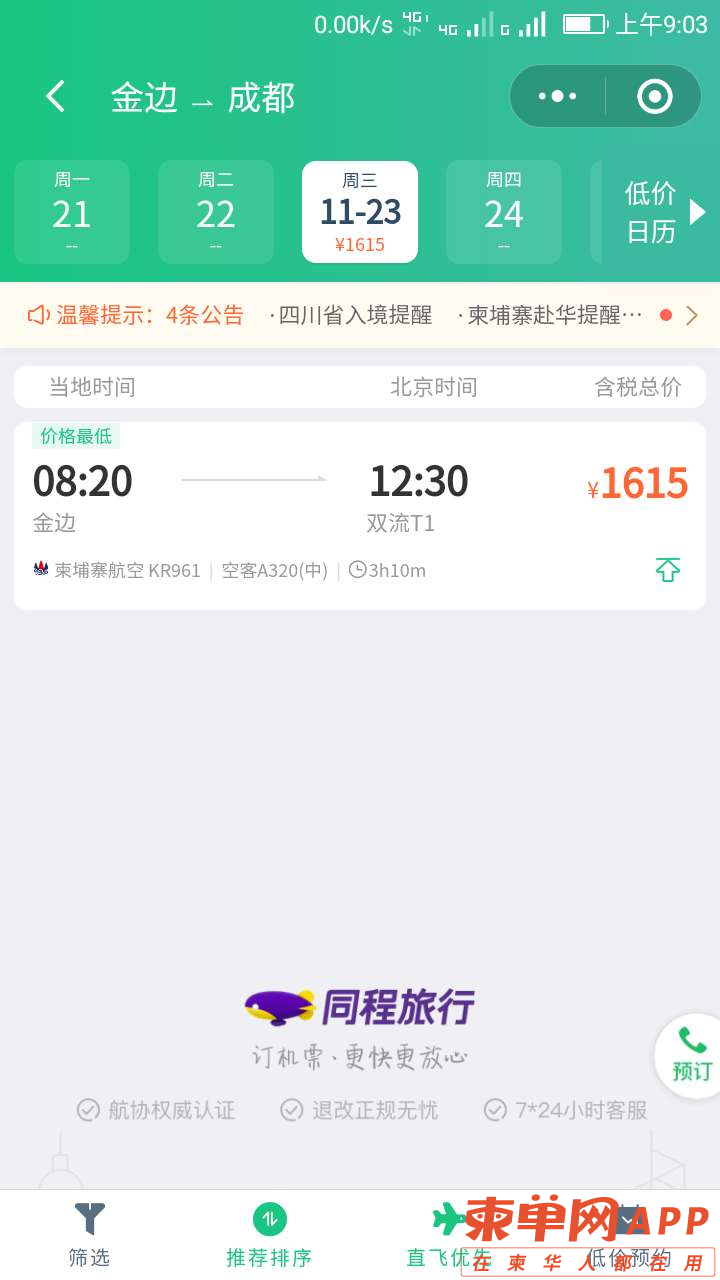This screenshot has width=720, height=1280.
Task: Open the mini-program more options menu
Action: [x=557, y=97]
